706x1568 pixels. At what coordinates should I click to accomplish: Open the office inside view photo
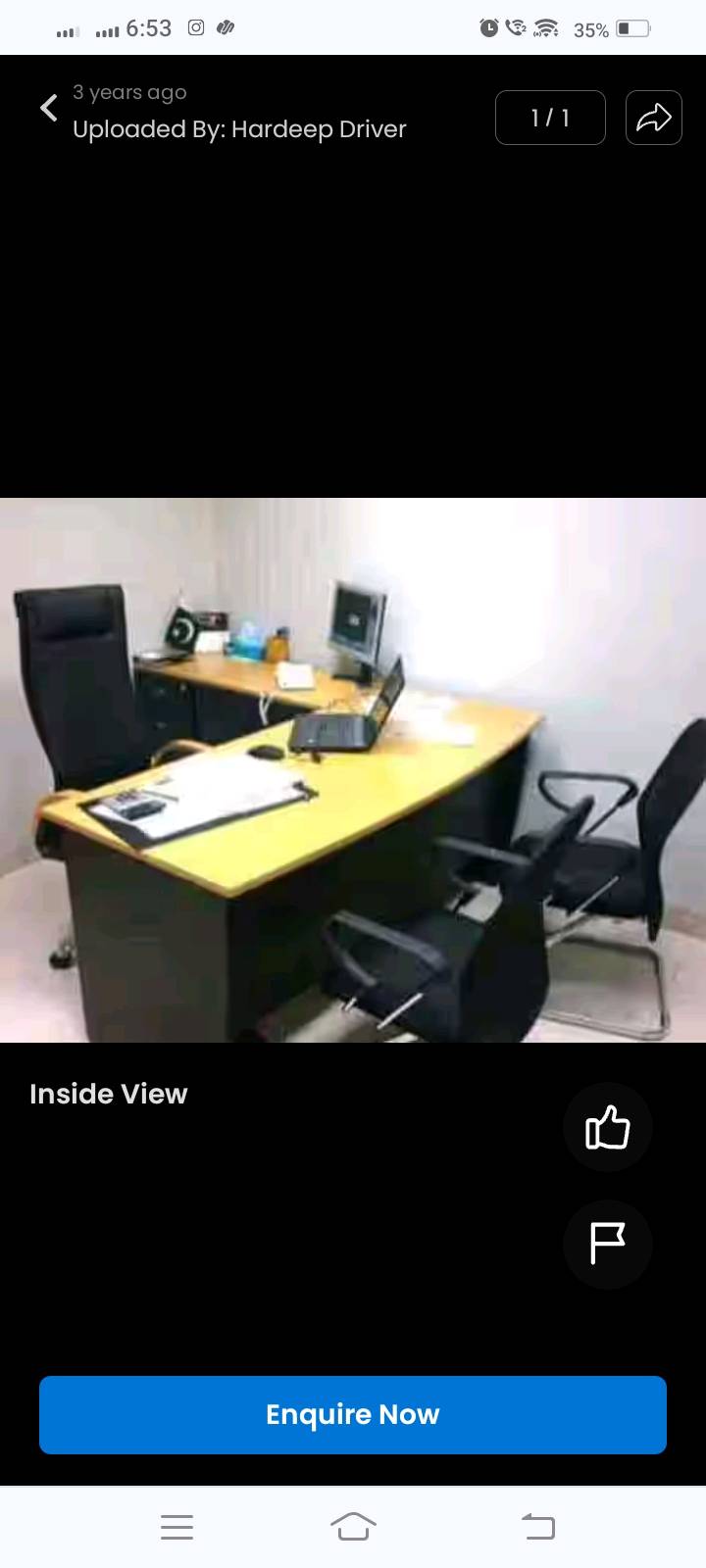pyautogui.click(x=353, y=769)
